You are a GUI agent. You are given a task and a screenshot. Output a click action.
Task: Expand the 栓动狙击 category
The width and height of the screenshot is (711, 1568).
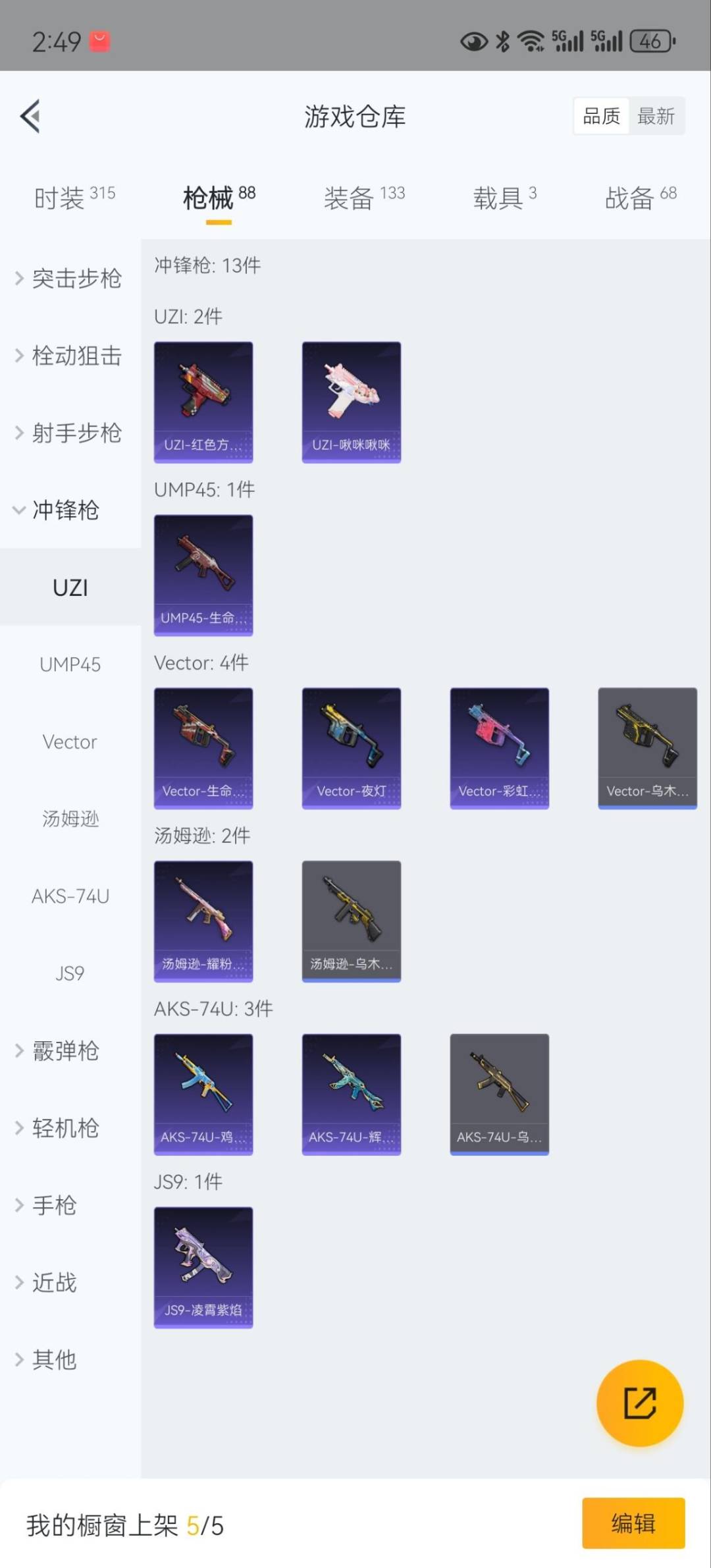point(69,356)
